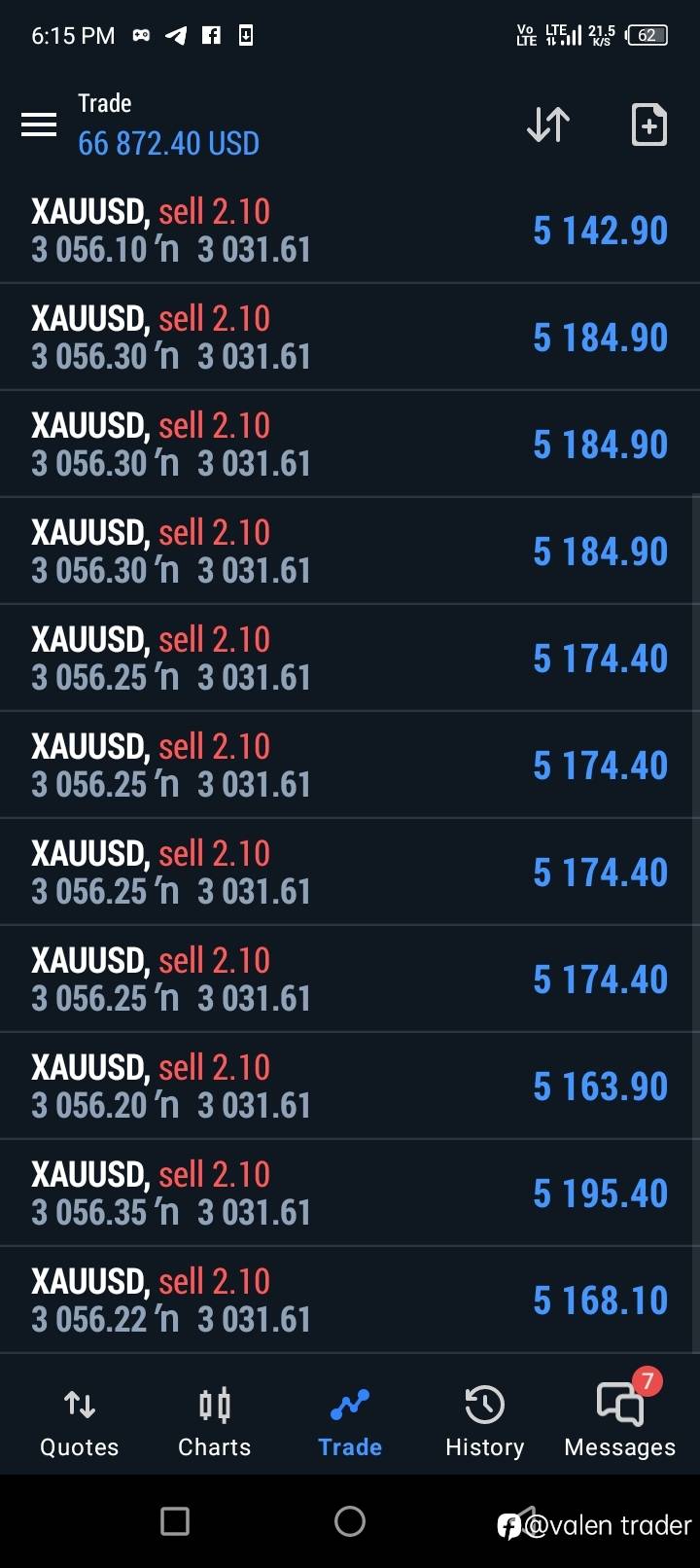Open the position with profit 5 168.10

click(x=350, y=1300)
